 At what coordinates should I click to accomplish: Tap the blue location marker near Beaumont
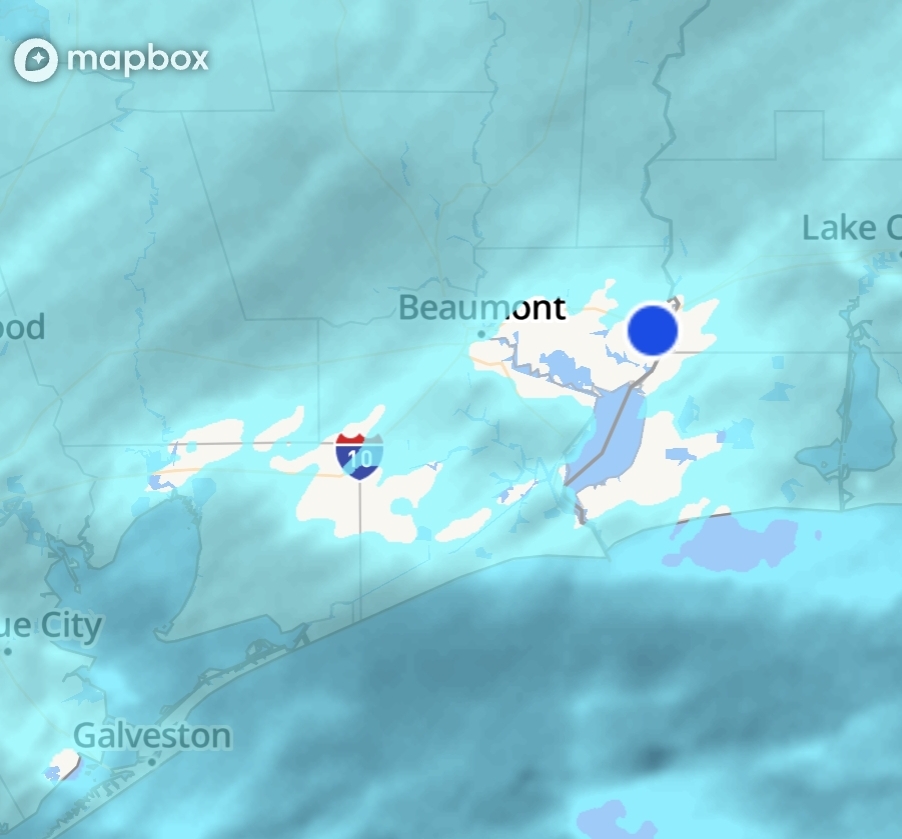tap(652, 330)
